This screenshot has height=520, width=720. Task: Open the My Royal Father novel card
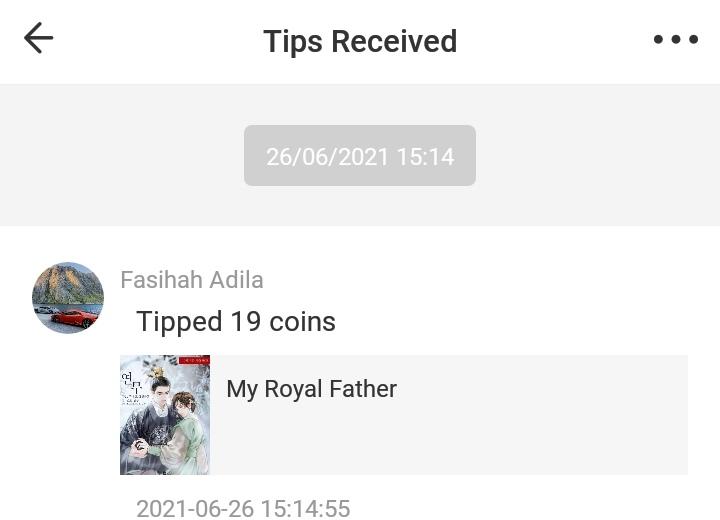pos(403,414)
